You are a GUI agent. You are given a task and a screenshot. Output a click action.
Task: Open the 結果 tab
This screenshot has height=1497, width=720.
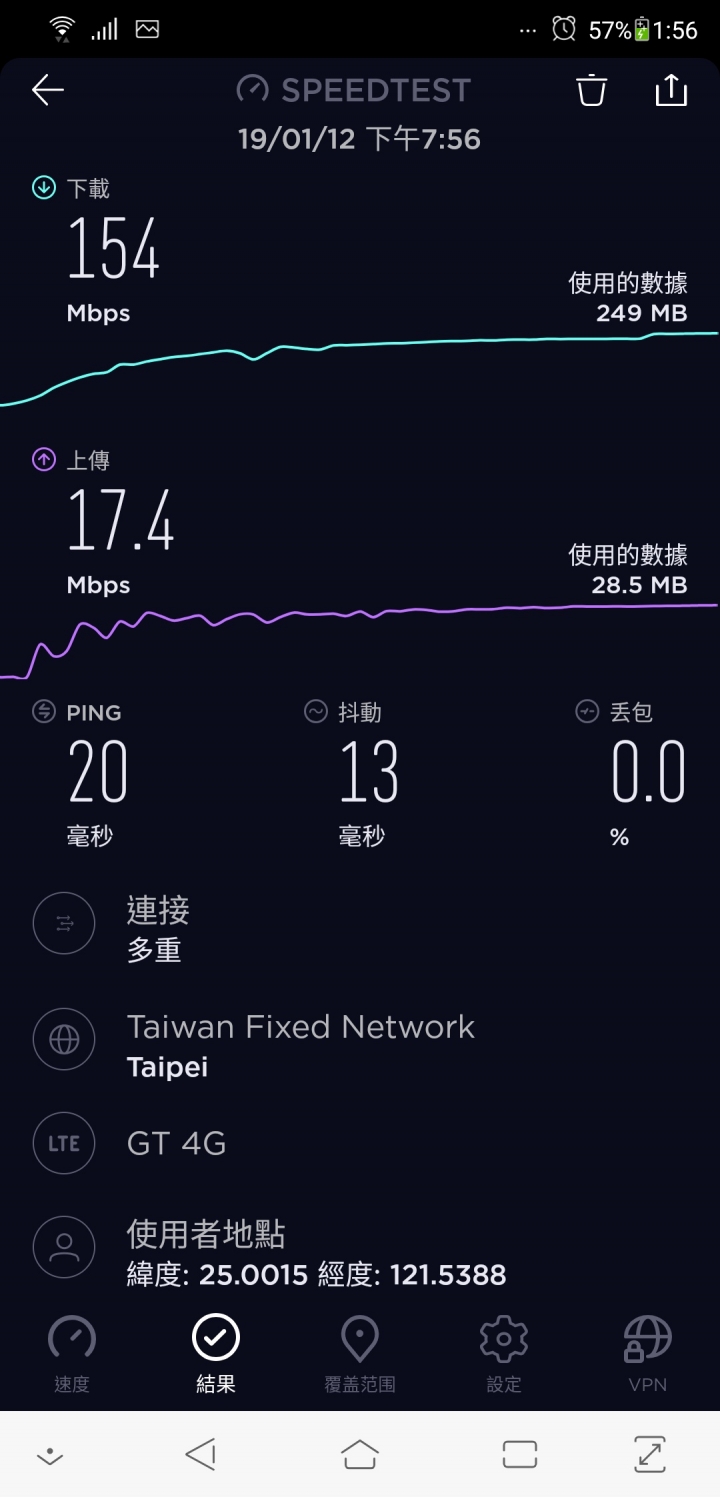click(216, 1355)
